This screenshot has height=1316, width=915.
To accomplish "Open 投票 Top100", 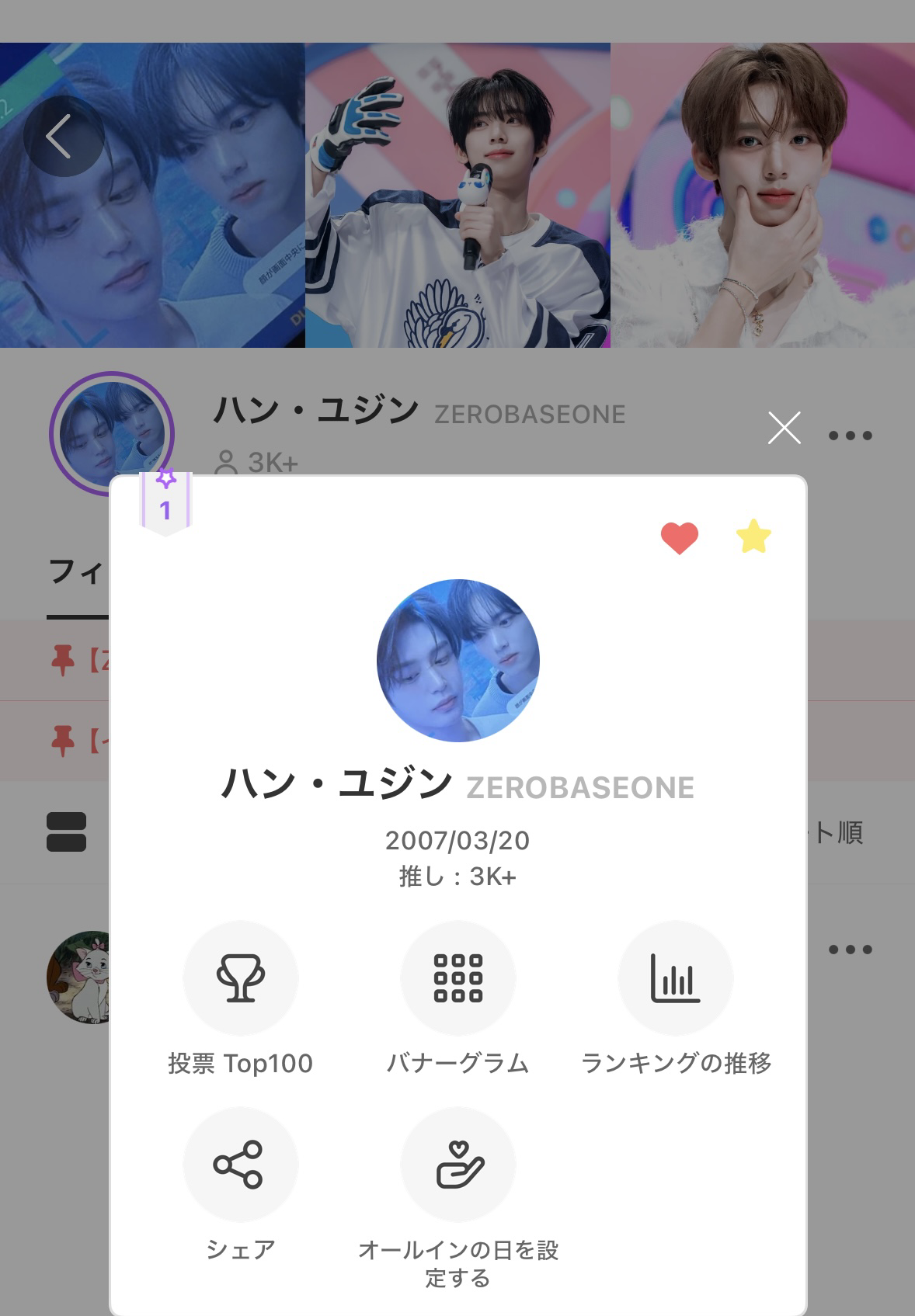I will point(240,978).
